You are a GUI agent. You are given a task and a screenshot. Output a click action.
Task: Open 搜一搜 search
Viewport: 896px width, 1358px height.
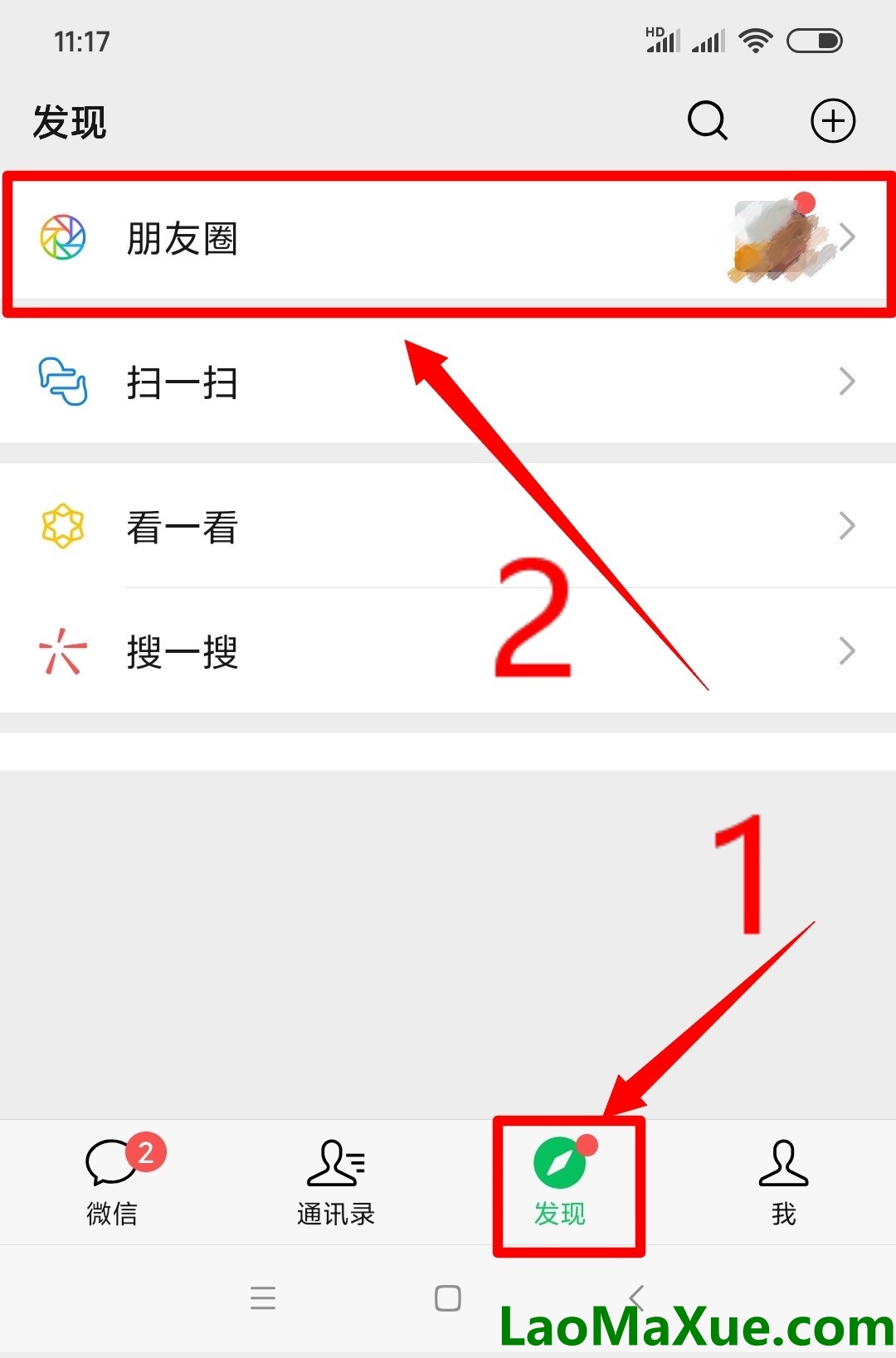[448, 651]
